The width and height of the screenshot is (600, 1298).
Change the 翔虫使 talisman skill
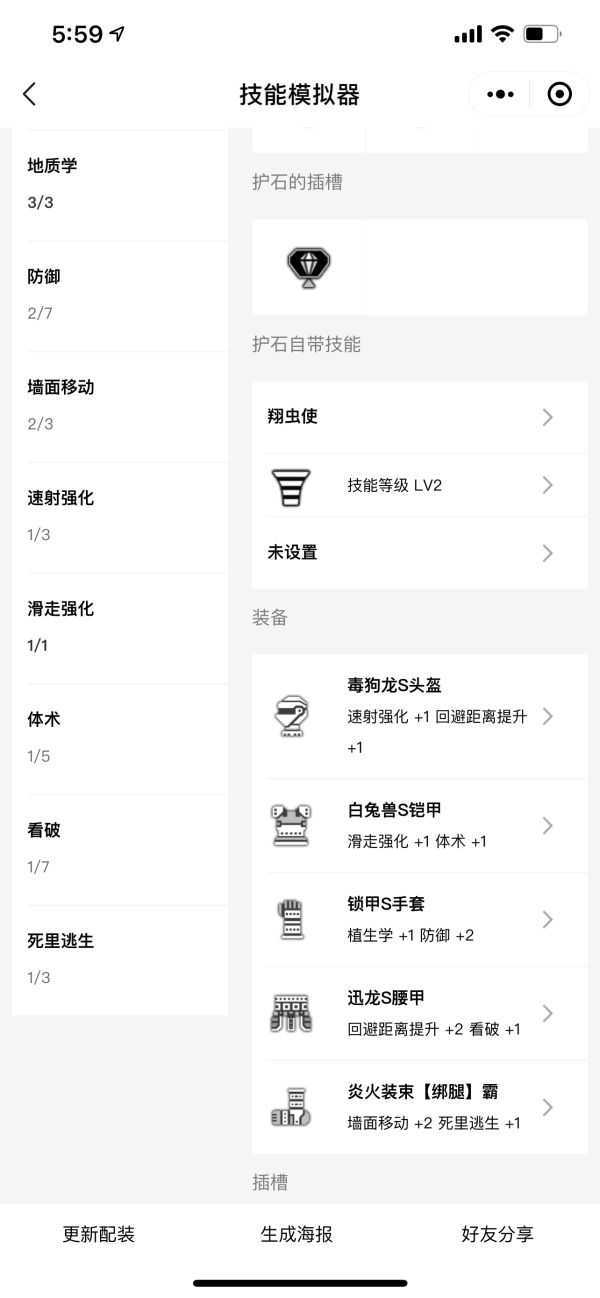pos(419,417)
